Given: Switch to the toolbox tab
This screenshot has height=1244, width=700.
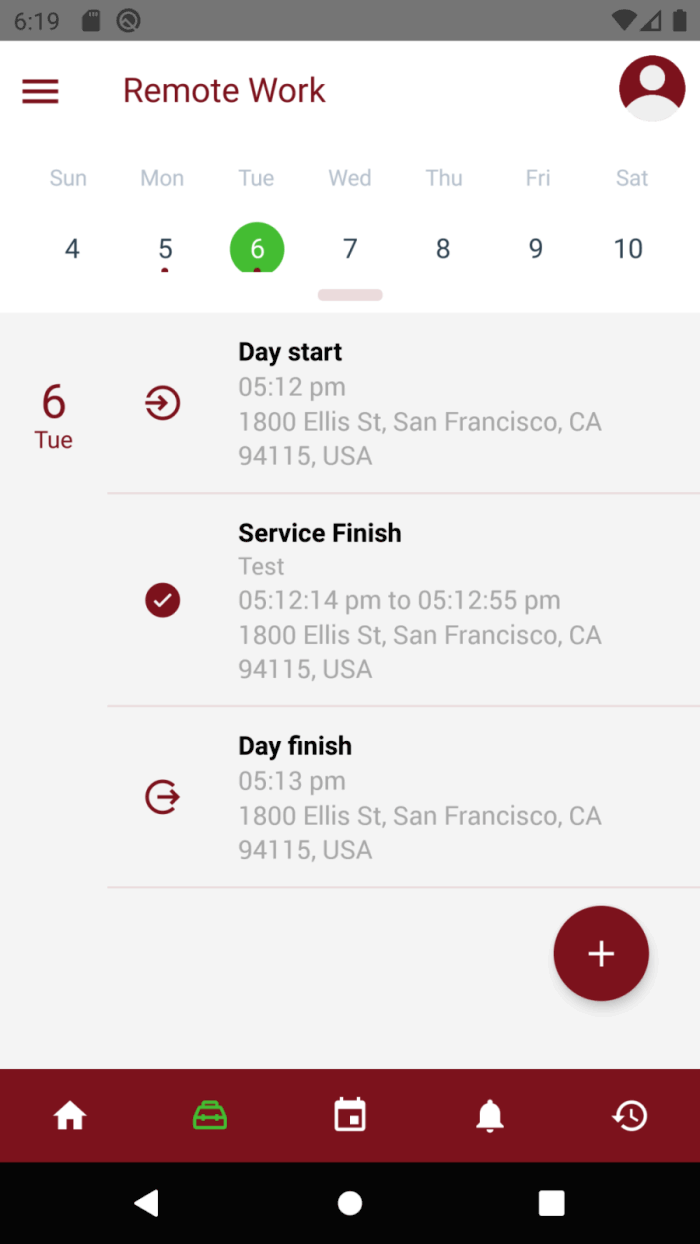Looking at the screenshot, I should coord(210,1116).
